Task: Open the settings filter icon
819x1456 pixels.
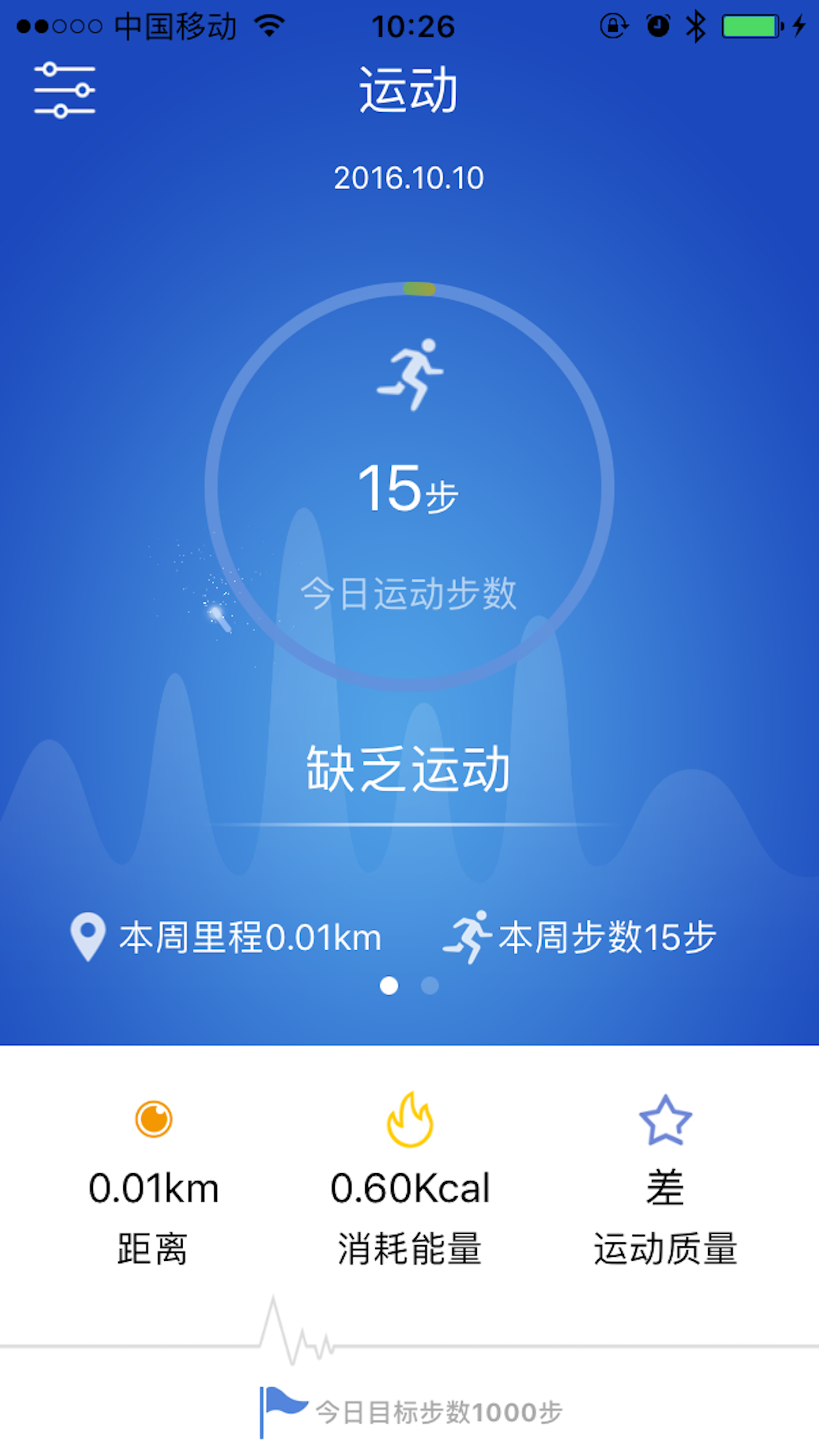Action: pyautogui.click(x=66, y=90)
